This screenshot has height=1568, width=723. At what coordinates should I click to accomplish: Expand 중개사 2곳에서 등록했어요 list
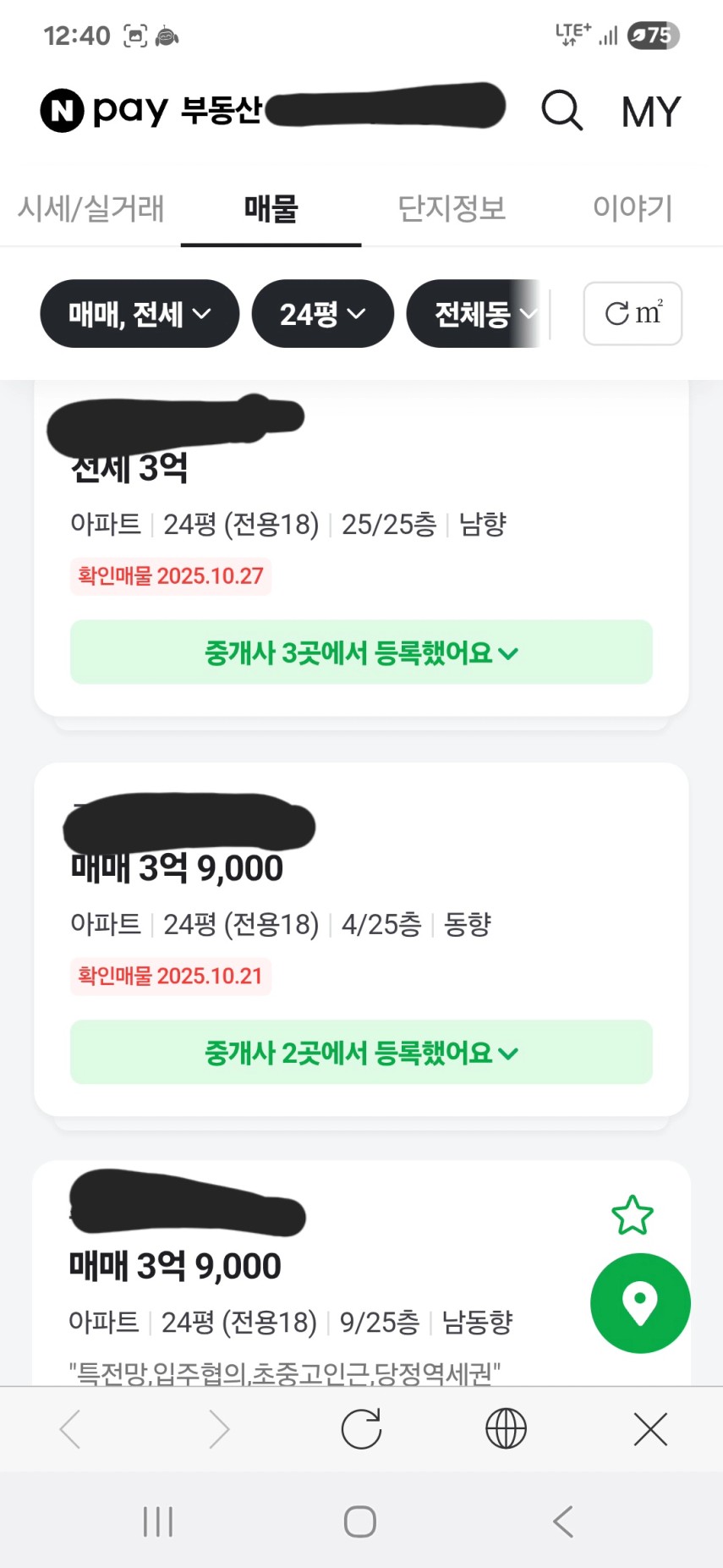pos(361,1053)
